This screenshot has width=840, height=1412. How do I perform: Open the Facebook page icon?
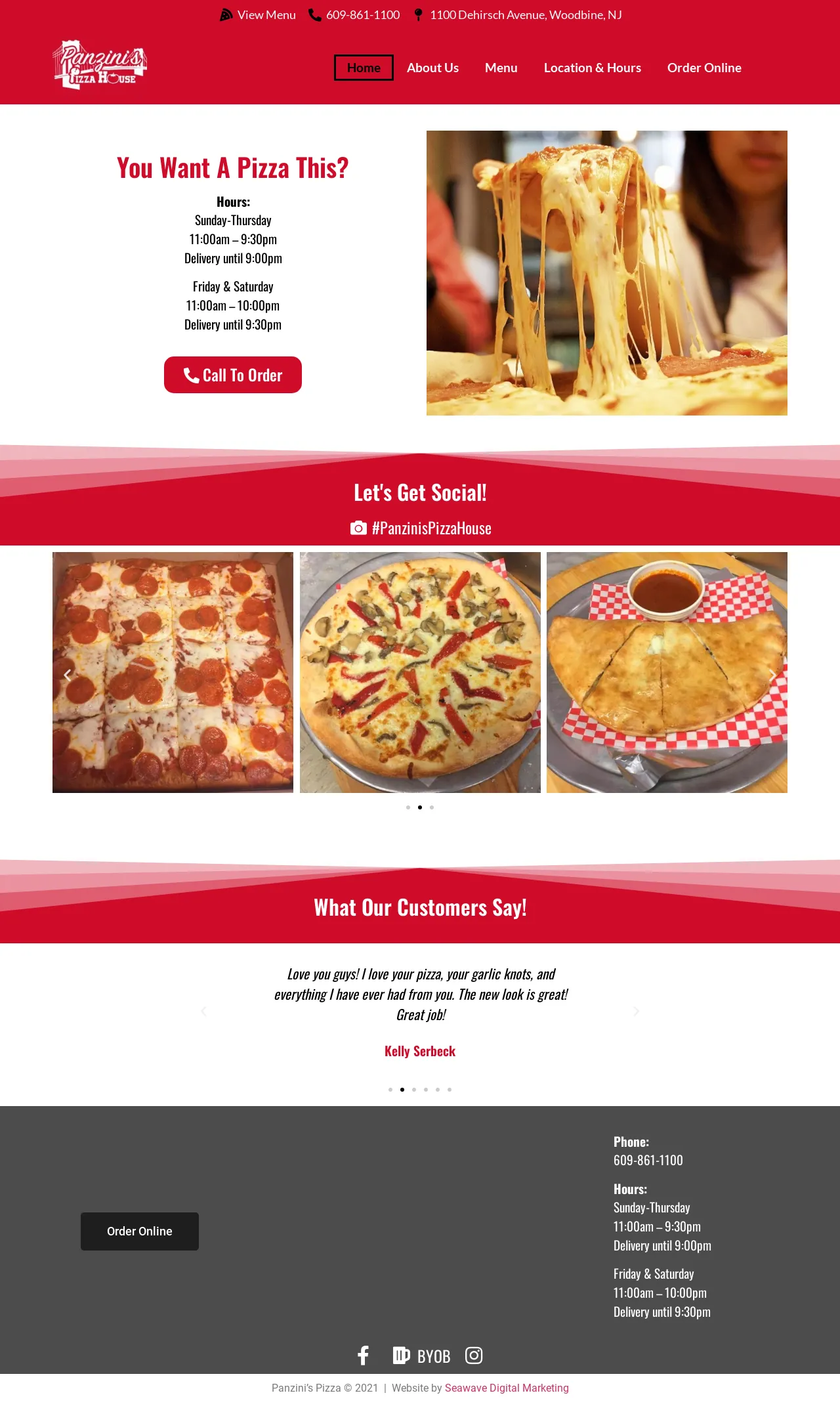pyautogui.click(x=363, y=1356)
